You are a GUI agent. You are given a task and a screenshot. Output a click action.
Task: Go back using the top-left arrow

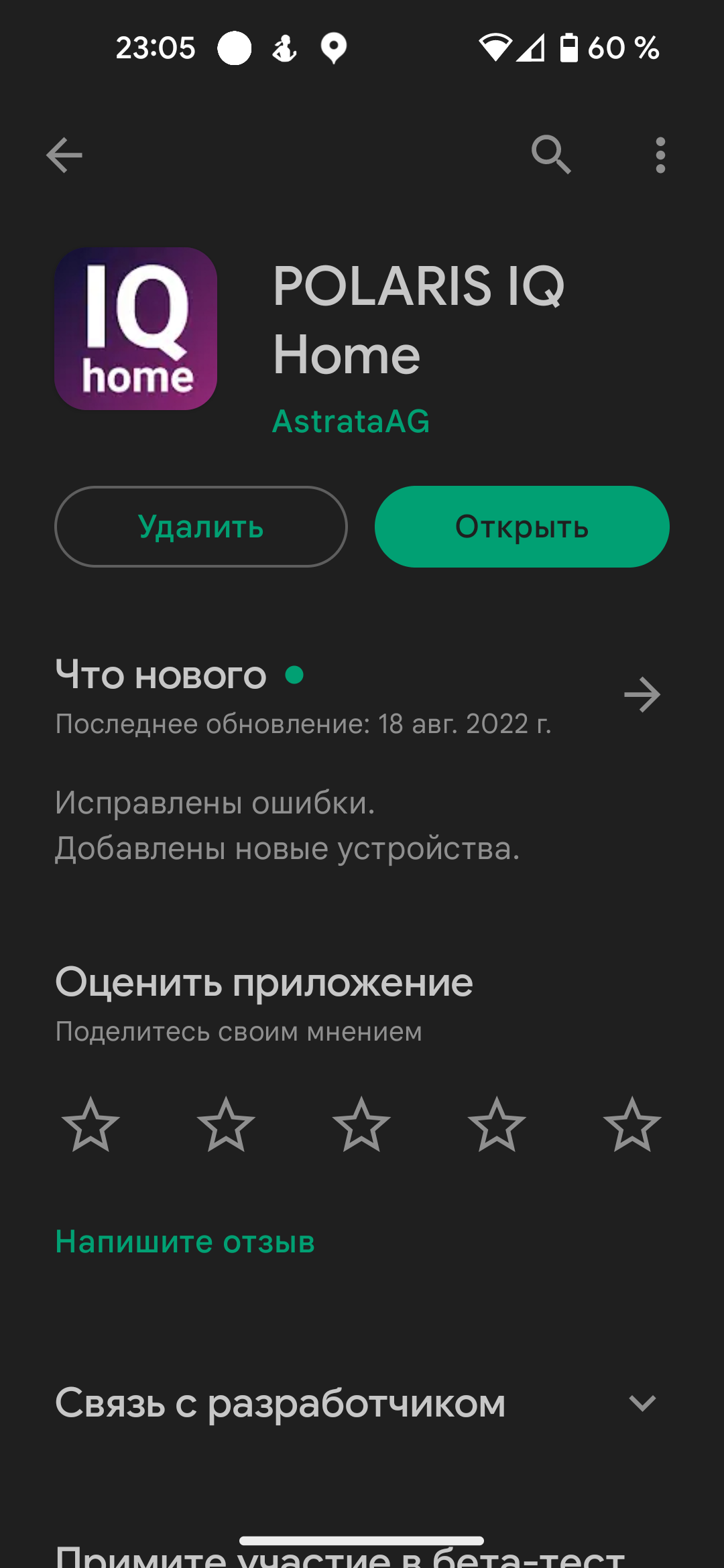64,155
